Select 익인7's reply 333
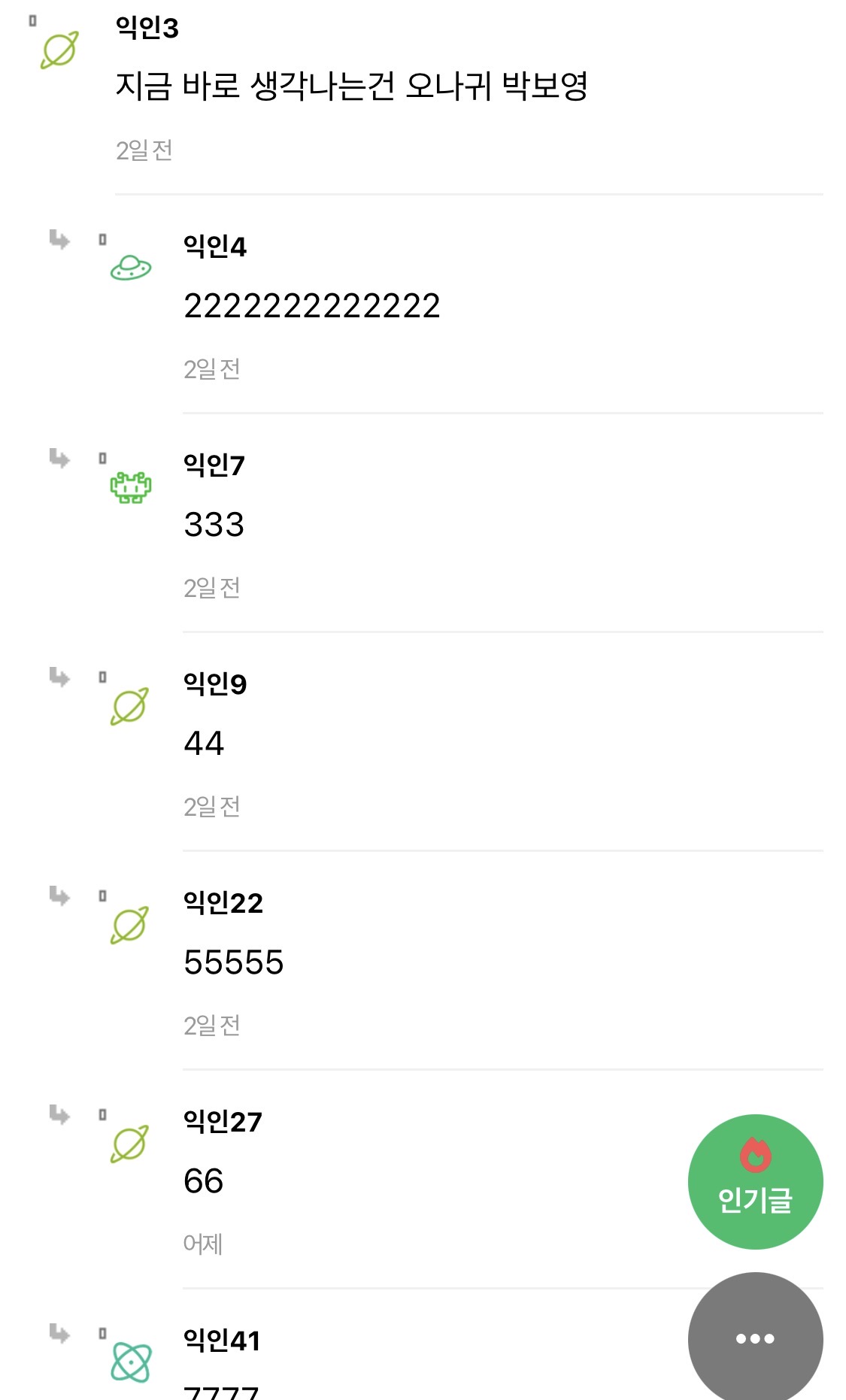846x1400 pixels. [214, 525]
